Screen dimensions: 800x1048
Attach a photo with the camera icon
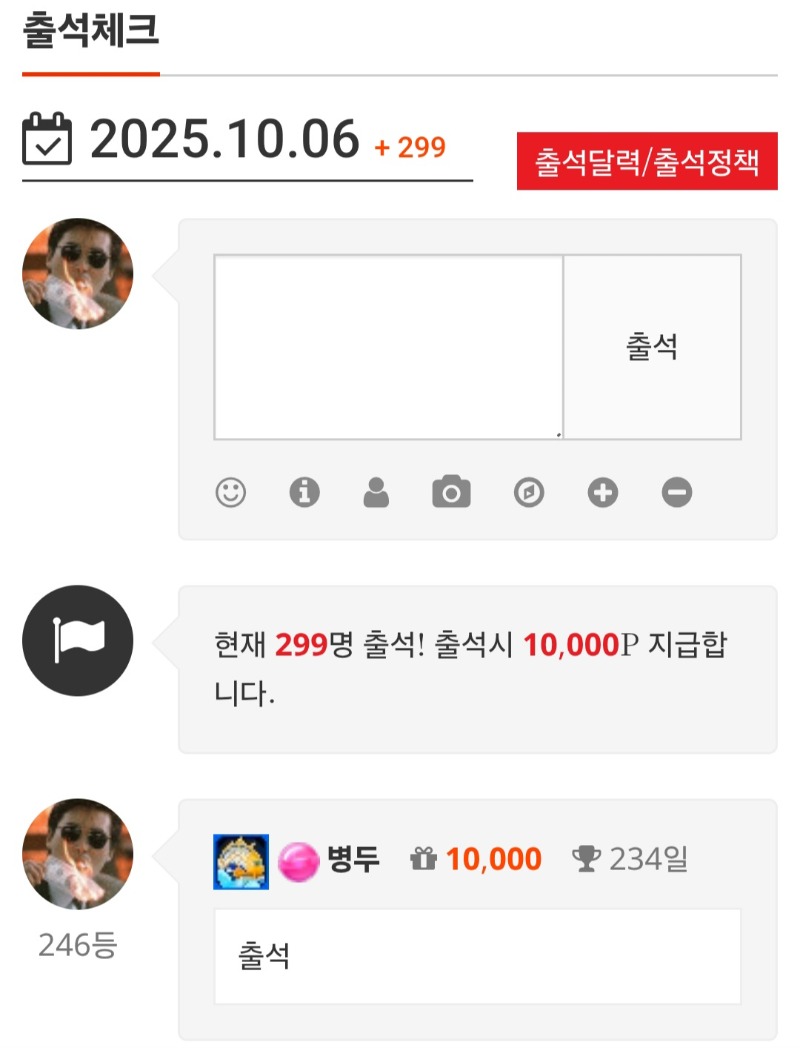(x=451, y=492)
